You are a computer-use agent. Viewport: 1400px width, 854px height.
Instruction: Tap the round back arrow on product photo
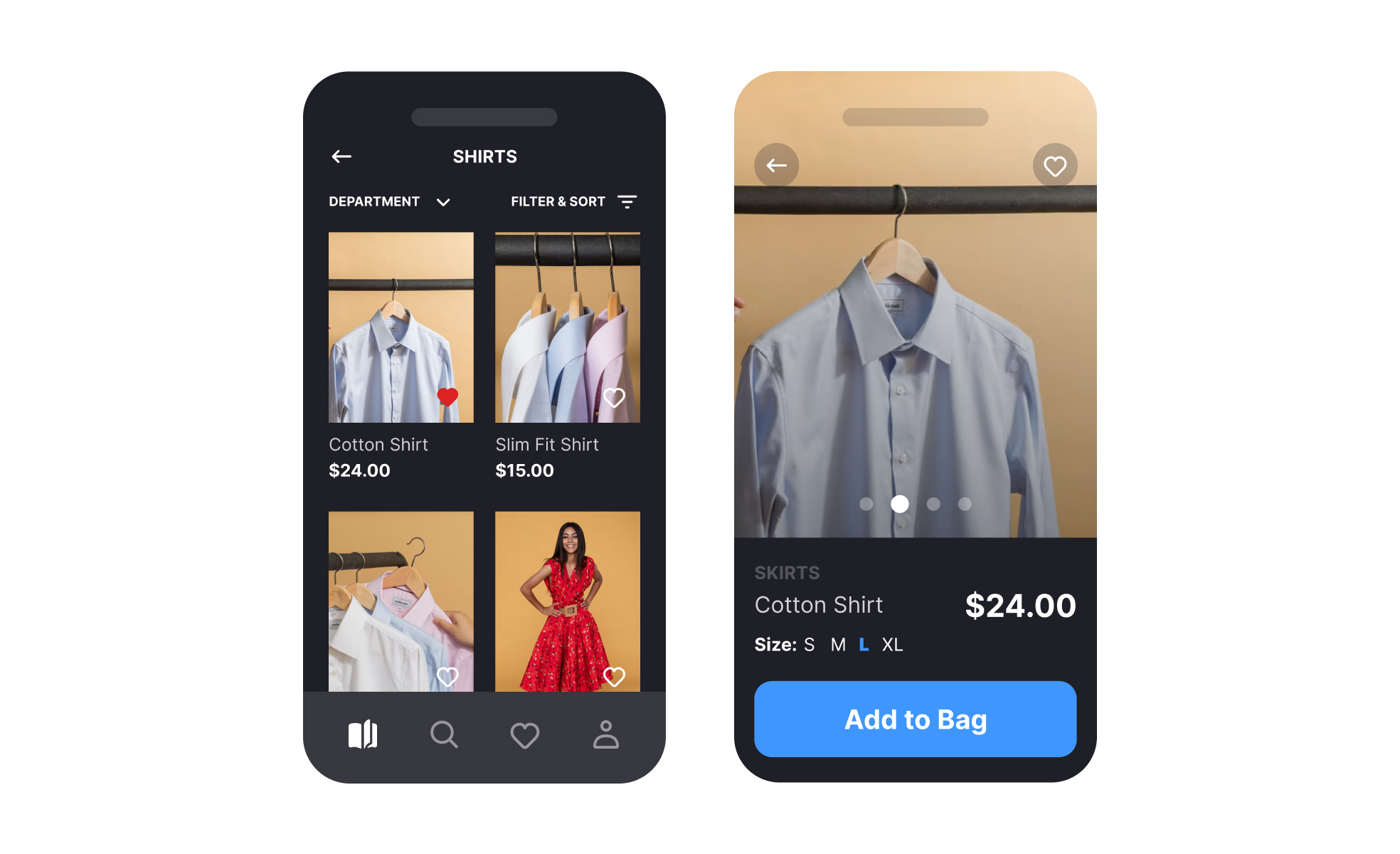(x=776, y=166)
